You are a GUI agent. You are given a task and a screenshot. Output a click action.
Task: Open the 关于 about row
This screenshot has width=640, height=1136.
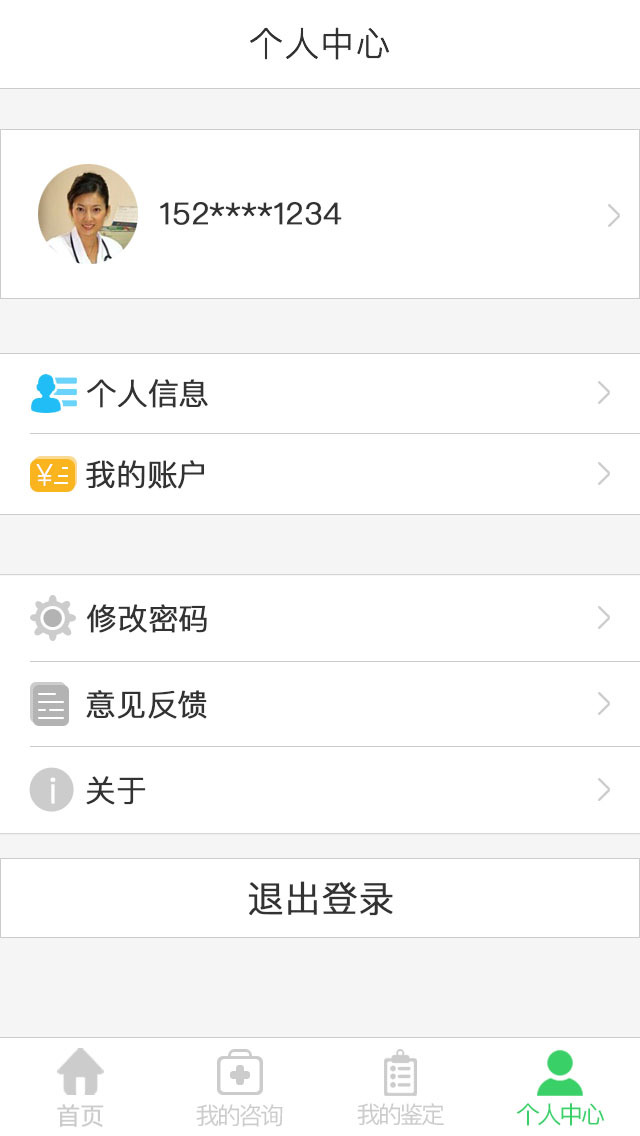[x=320, y=790]
